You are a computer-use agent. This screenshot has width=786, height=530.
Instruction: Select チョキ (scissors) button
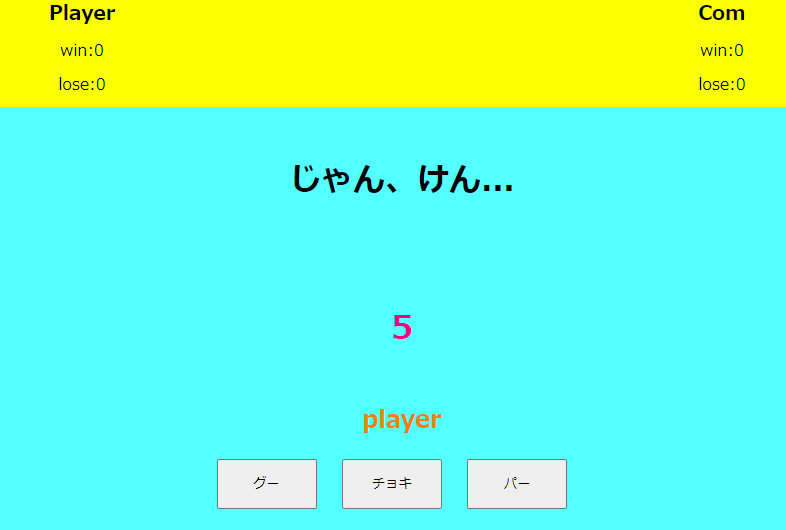pos(392,484)
